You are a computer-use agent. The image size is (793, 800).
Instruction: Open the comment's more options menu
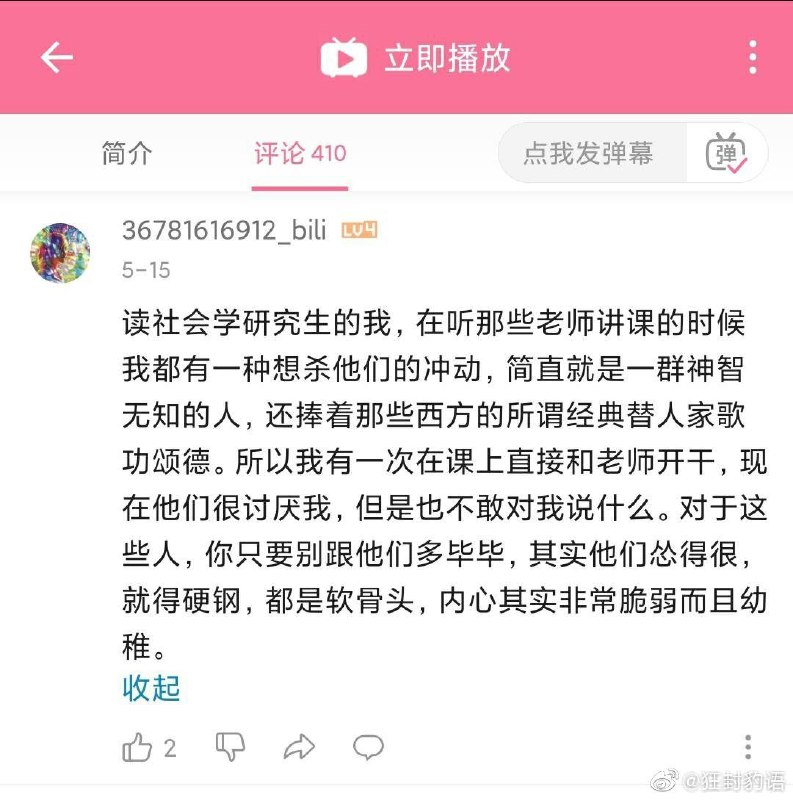coord(748,746)
